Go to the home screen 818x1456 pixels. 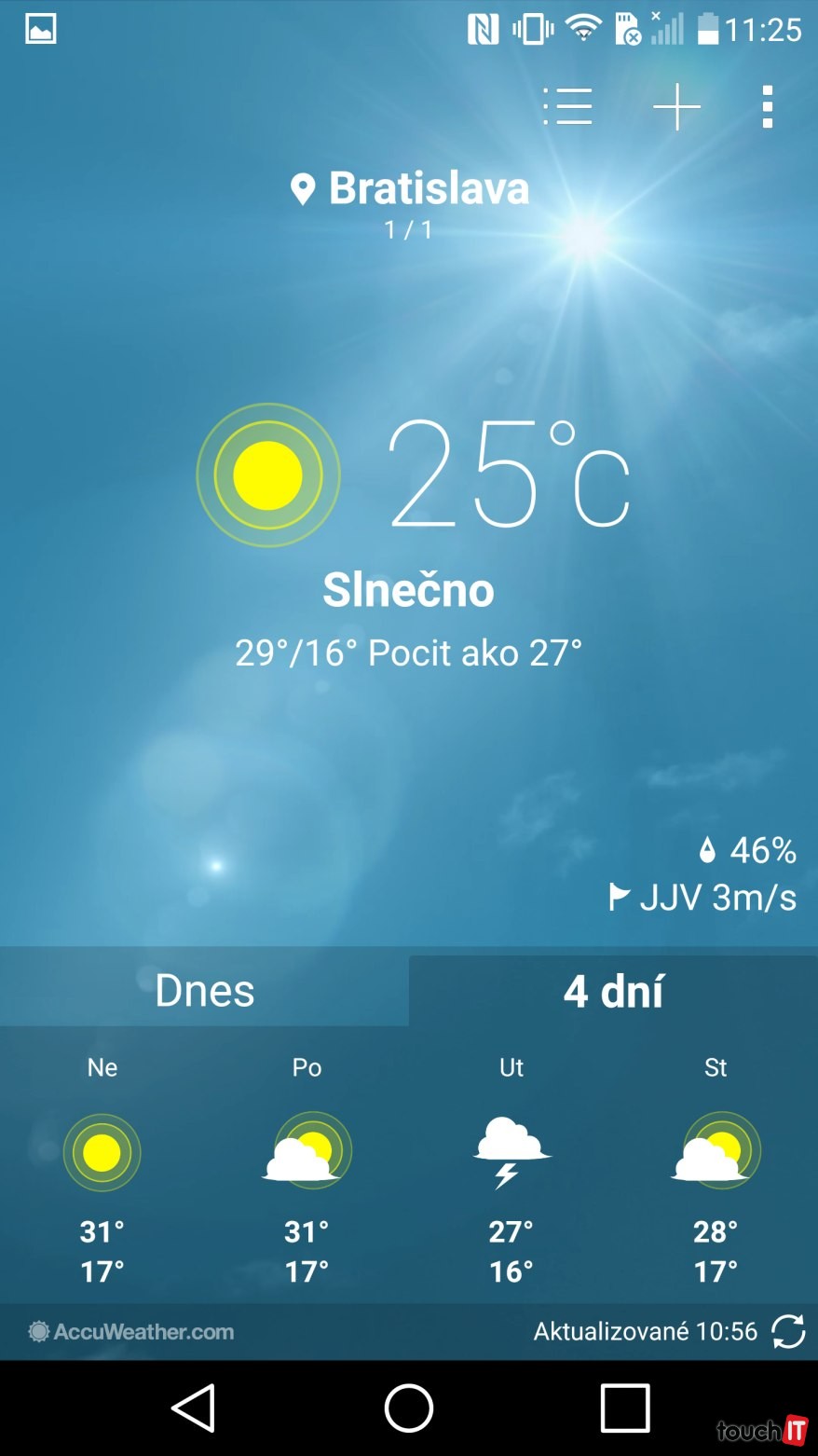tap(409, 1408)
